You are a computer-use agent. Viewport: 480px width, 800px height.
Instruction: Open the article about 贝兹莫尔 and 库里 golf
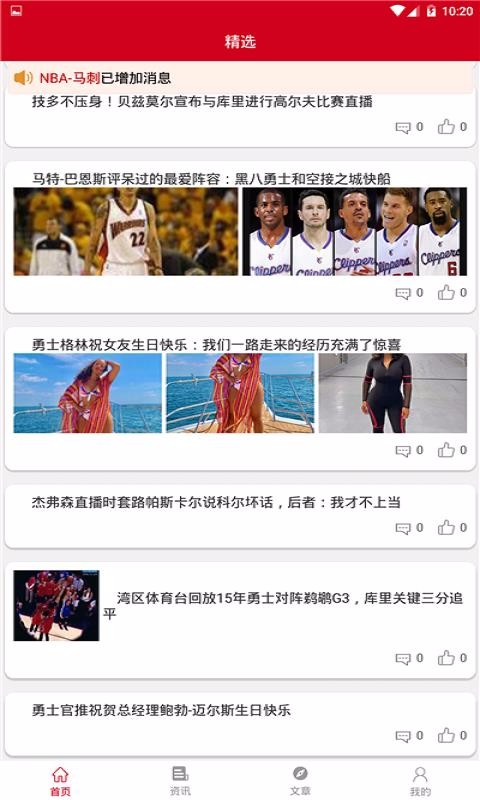click(202, 102)
